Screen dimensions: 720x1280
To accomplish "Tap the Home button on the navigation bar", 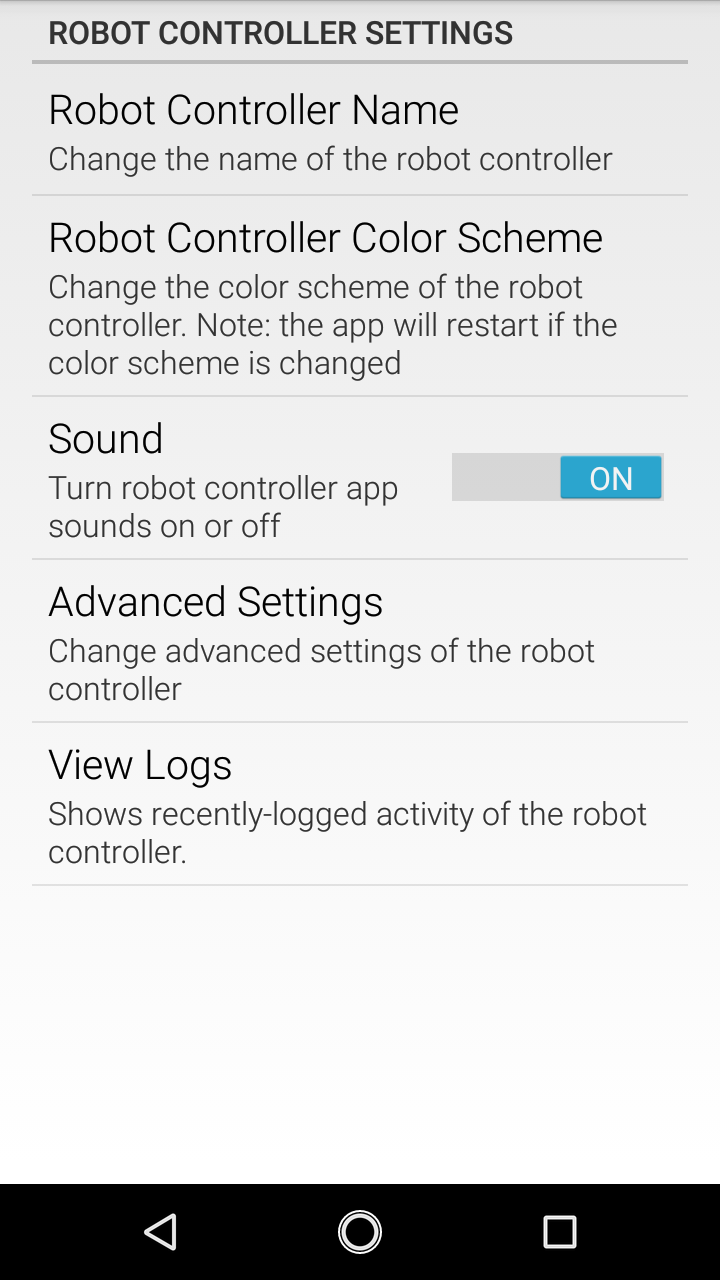I will pyautogui.click(x=360, y=1232).
